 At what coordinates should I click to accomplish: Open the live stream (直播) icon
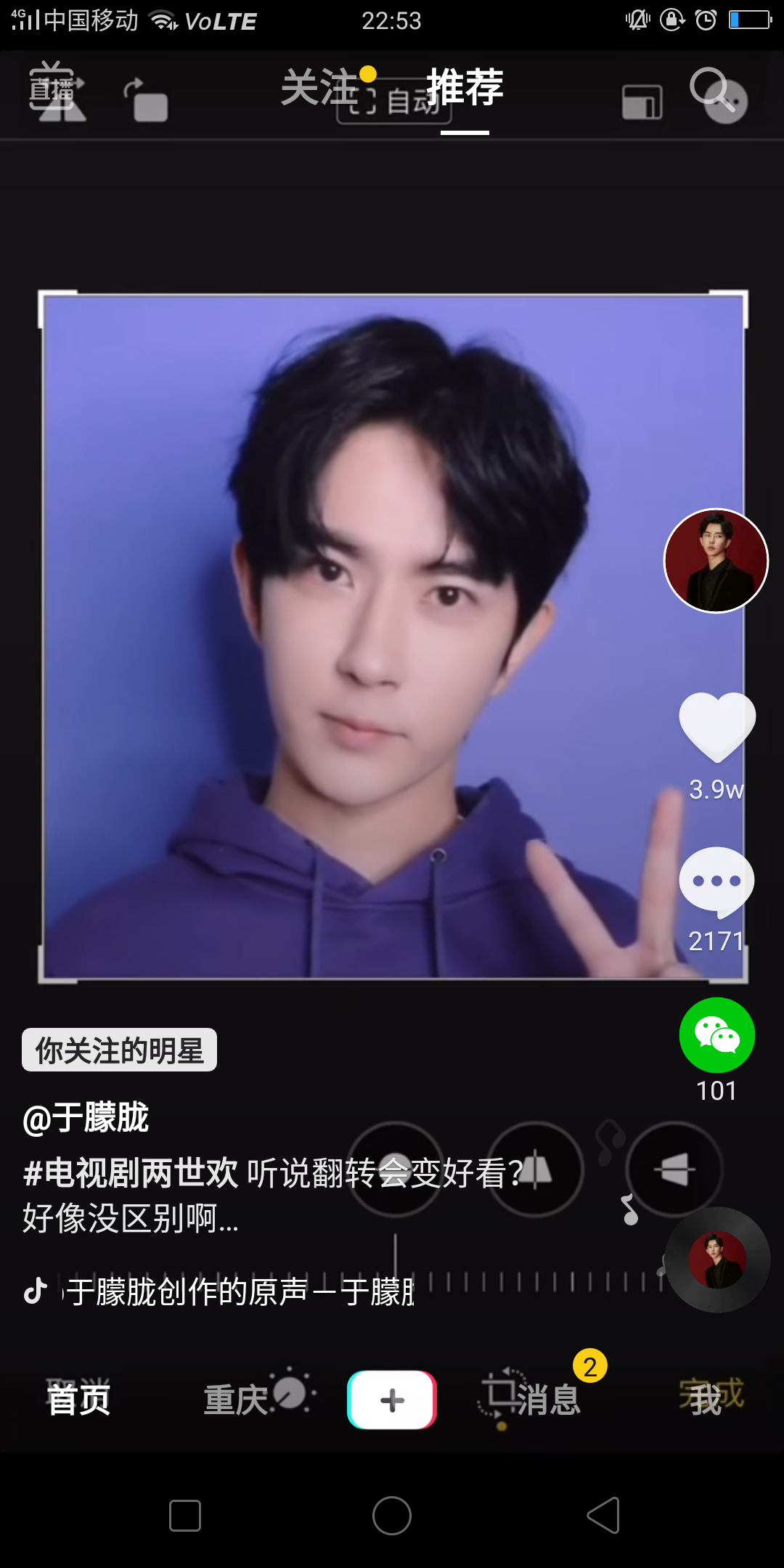point(52,90)
